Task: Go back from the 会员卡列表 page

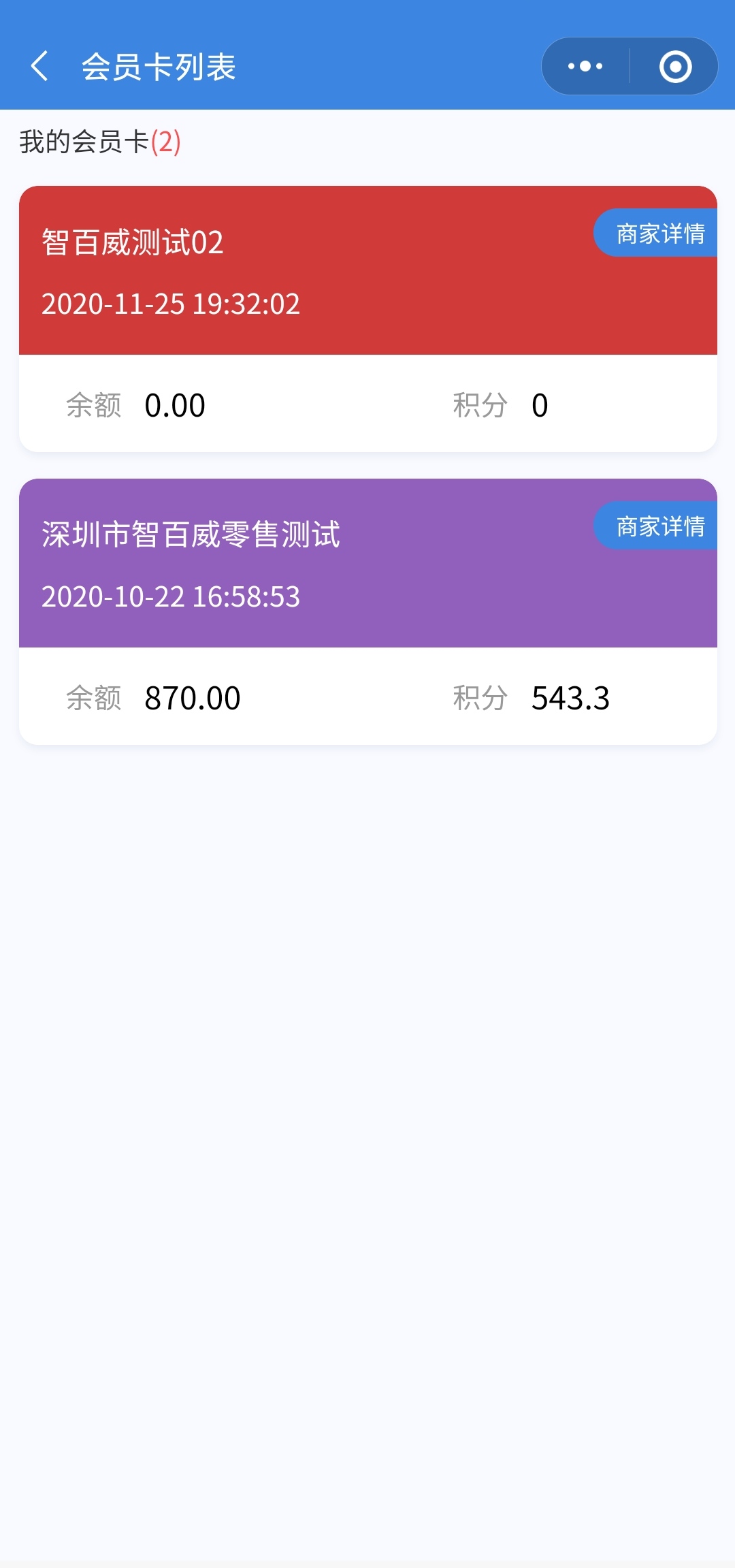Action: coord(40,67)
